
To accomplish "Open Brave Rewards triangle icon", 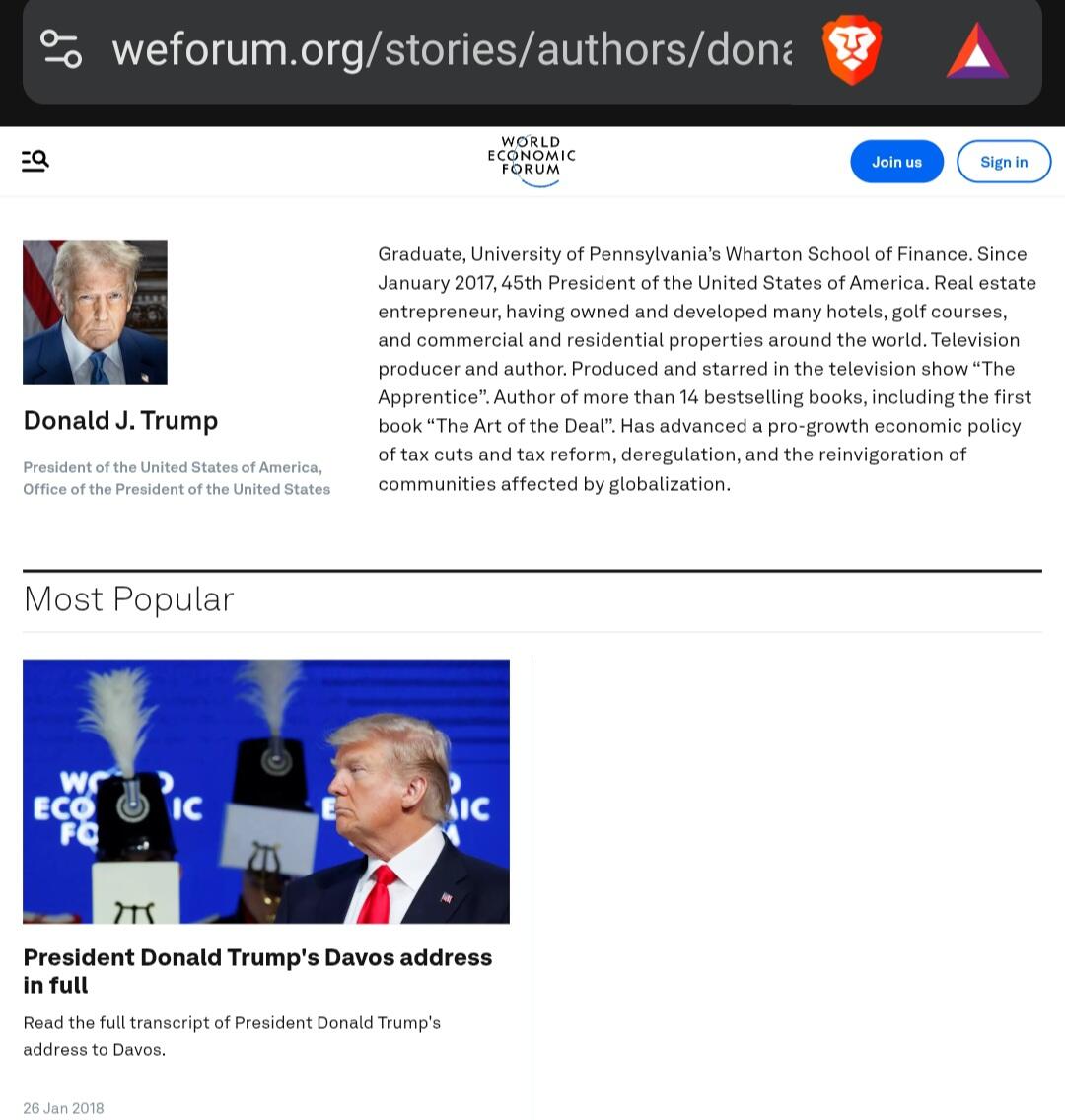I will 976,51.
